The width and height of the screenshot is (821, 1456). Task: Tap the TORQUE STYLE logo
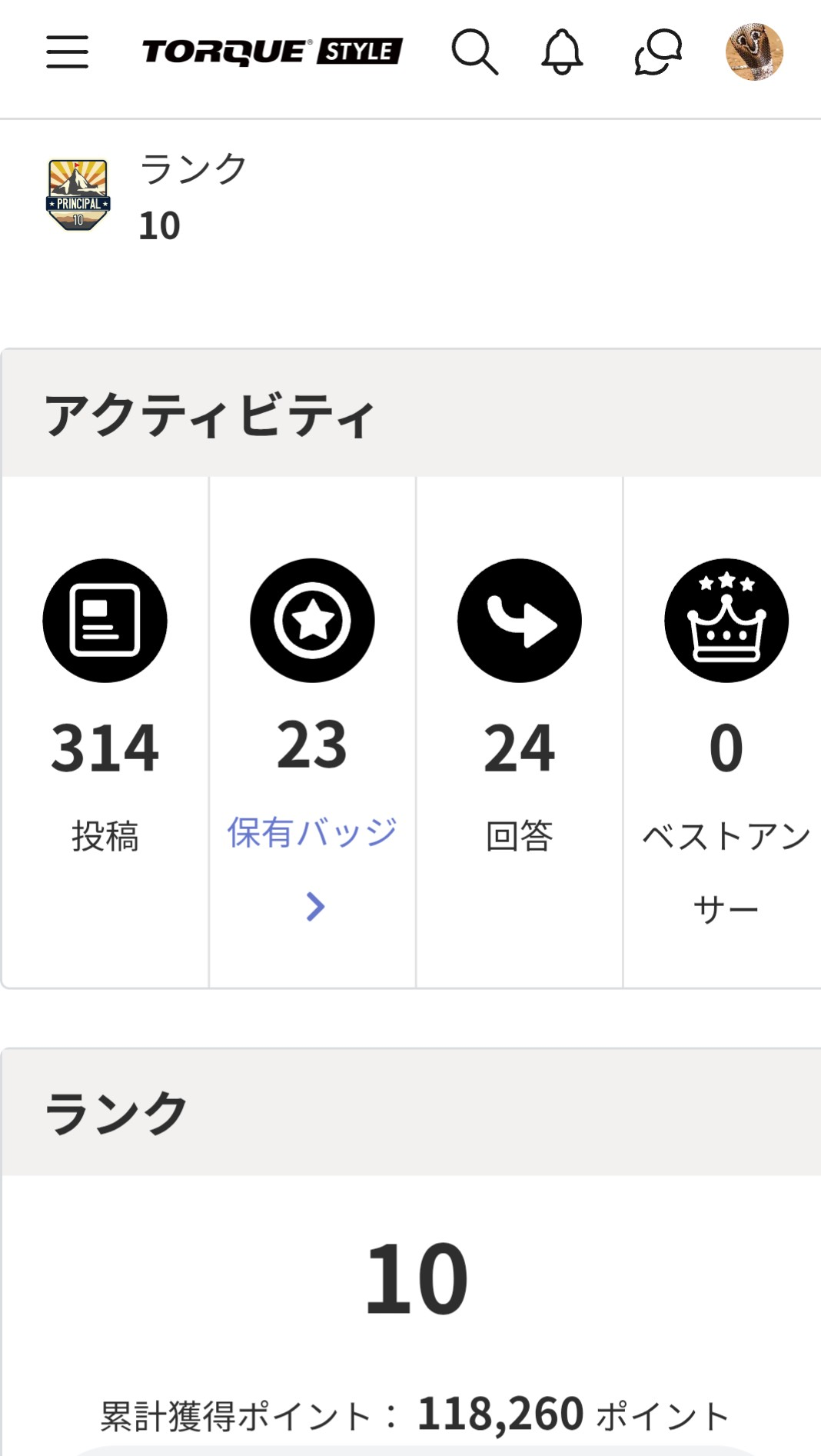(272, 52)
